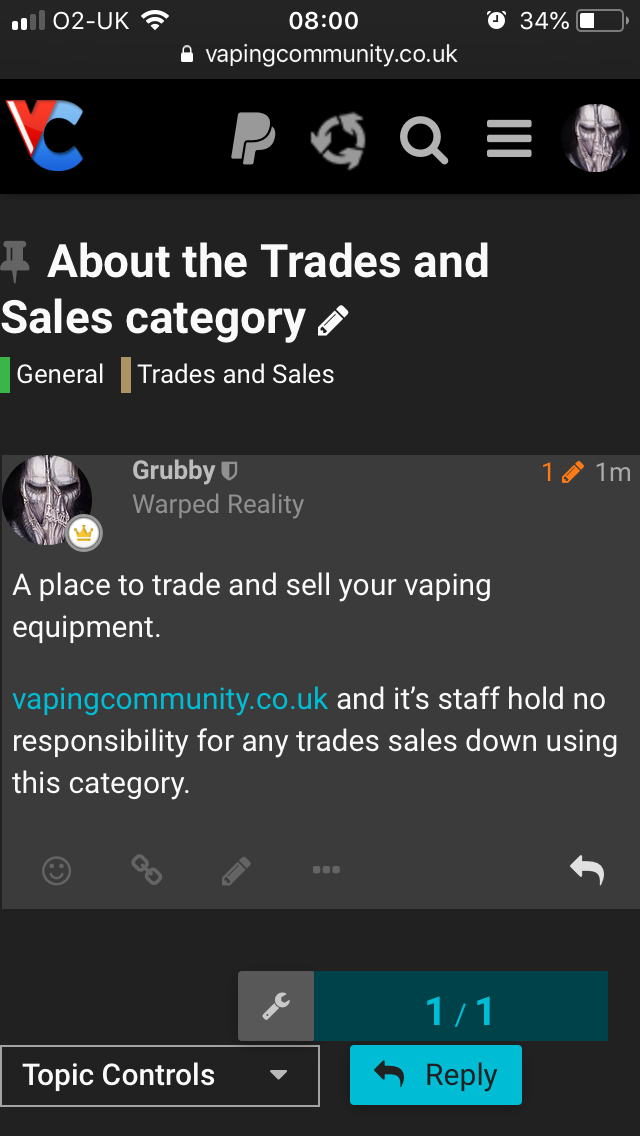Image resolution: width=640 pixels, height=1136 pixels.
Task: Copy the post's share link
Action: click(x=146, y=870)
